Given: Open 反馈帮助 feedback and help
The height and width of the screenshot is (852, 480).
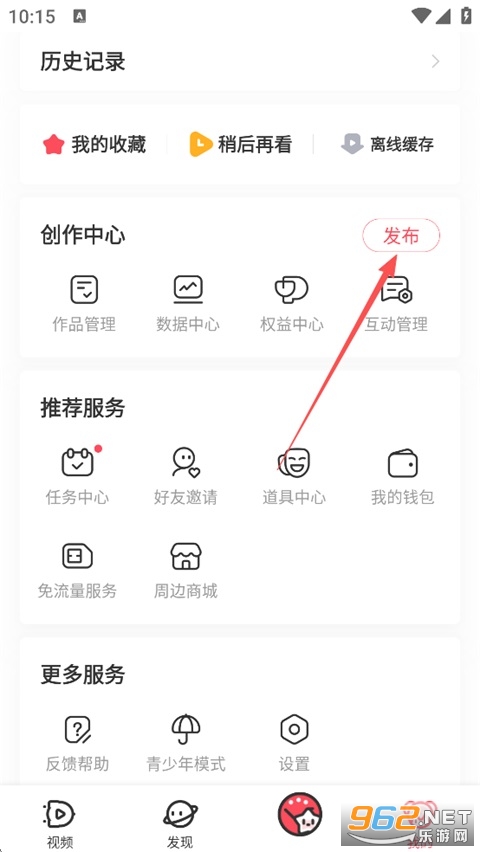Looking at the screenshot, I should point(77,743).
